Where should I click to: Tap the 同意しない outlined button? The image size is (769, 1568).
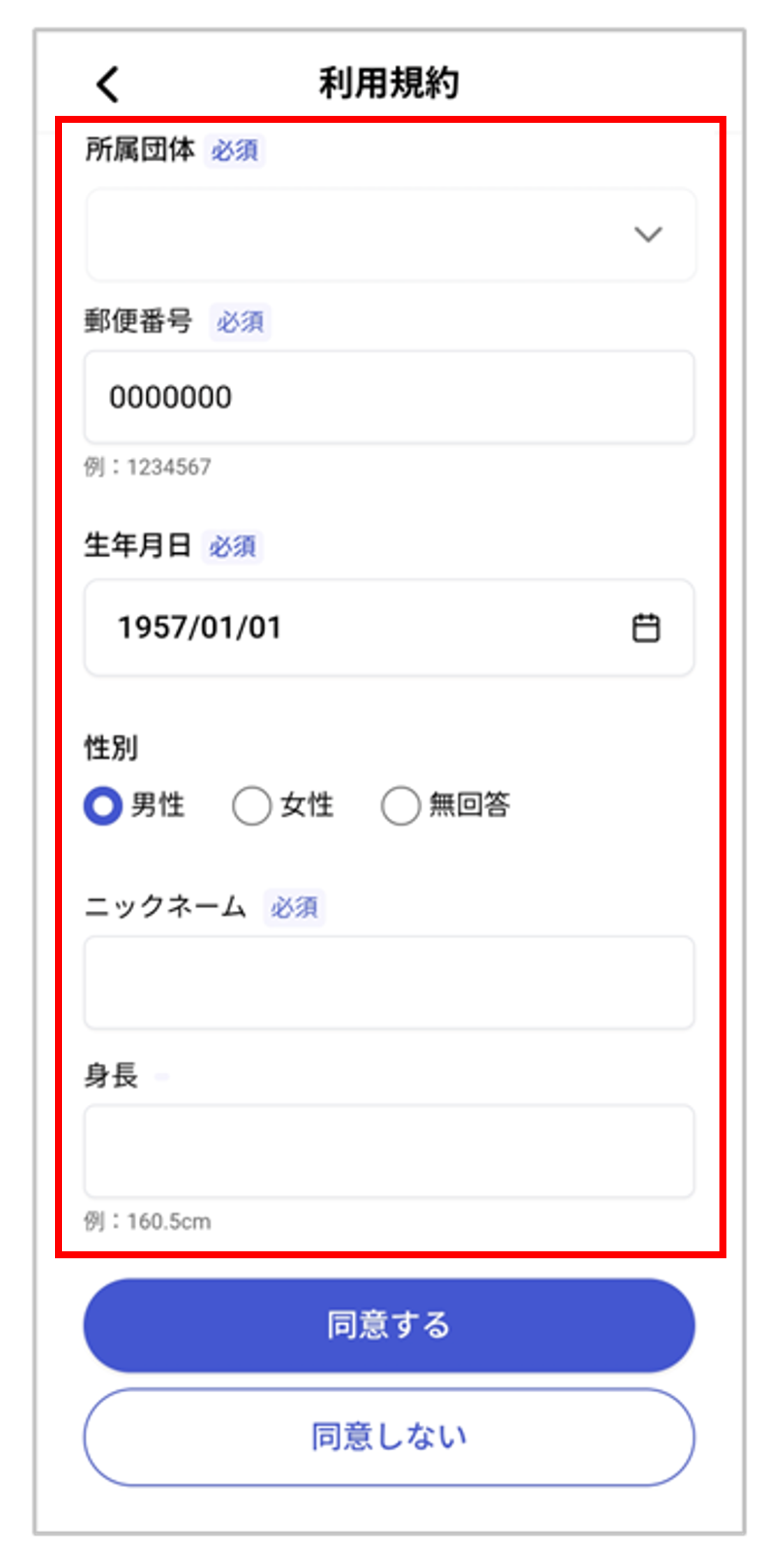pyautogui.click(x=389, y=1437)
